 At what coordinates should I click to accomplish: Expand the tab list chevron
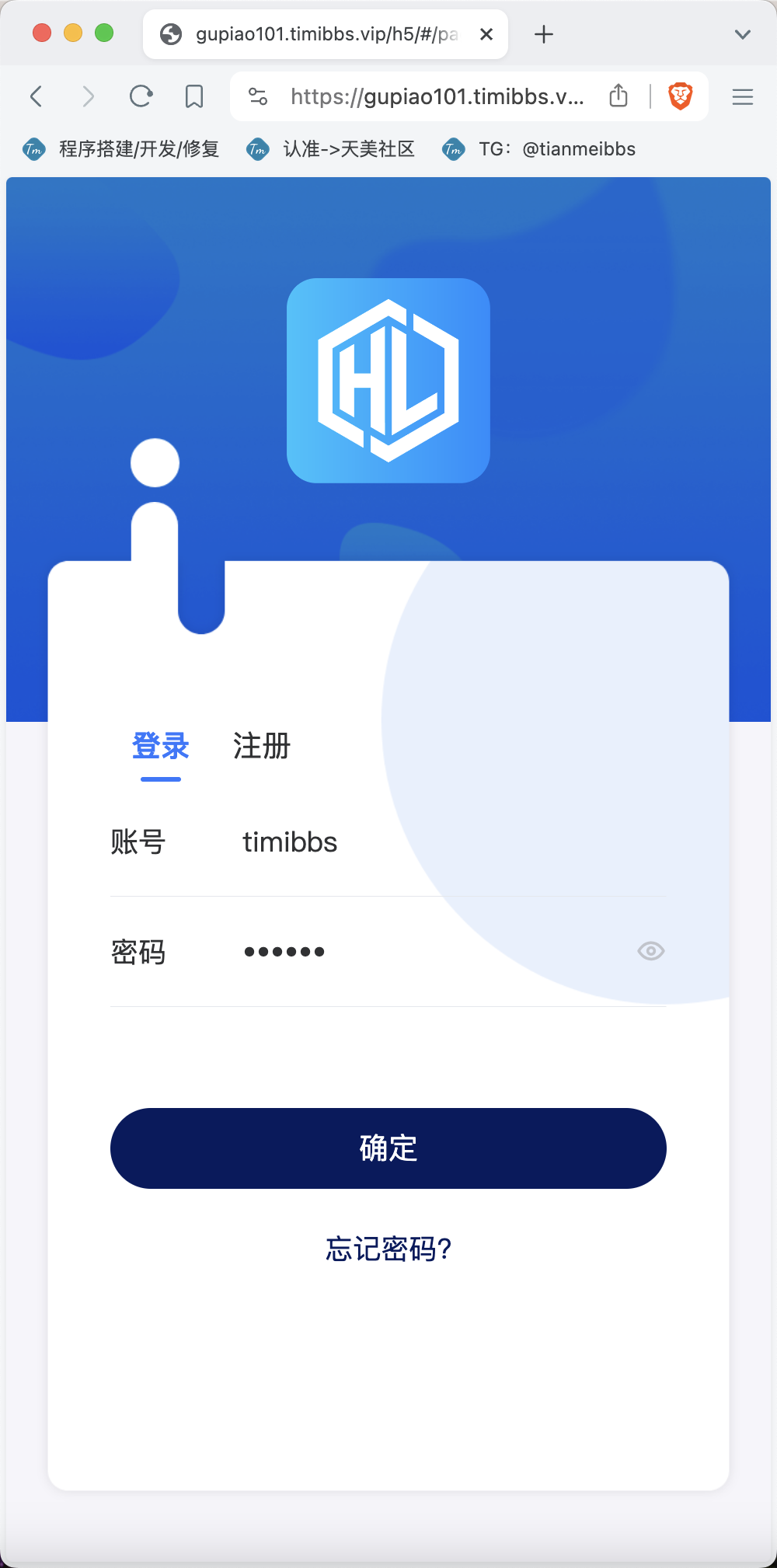coord(743,34)
